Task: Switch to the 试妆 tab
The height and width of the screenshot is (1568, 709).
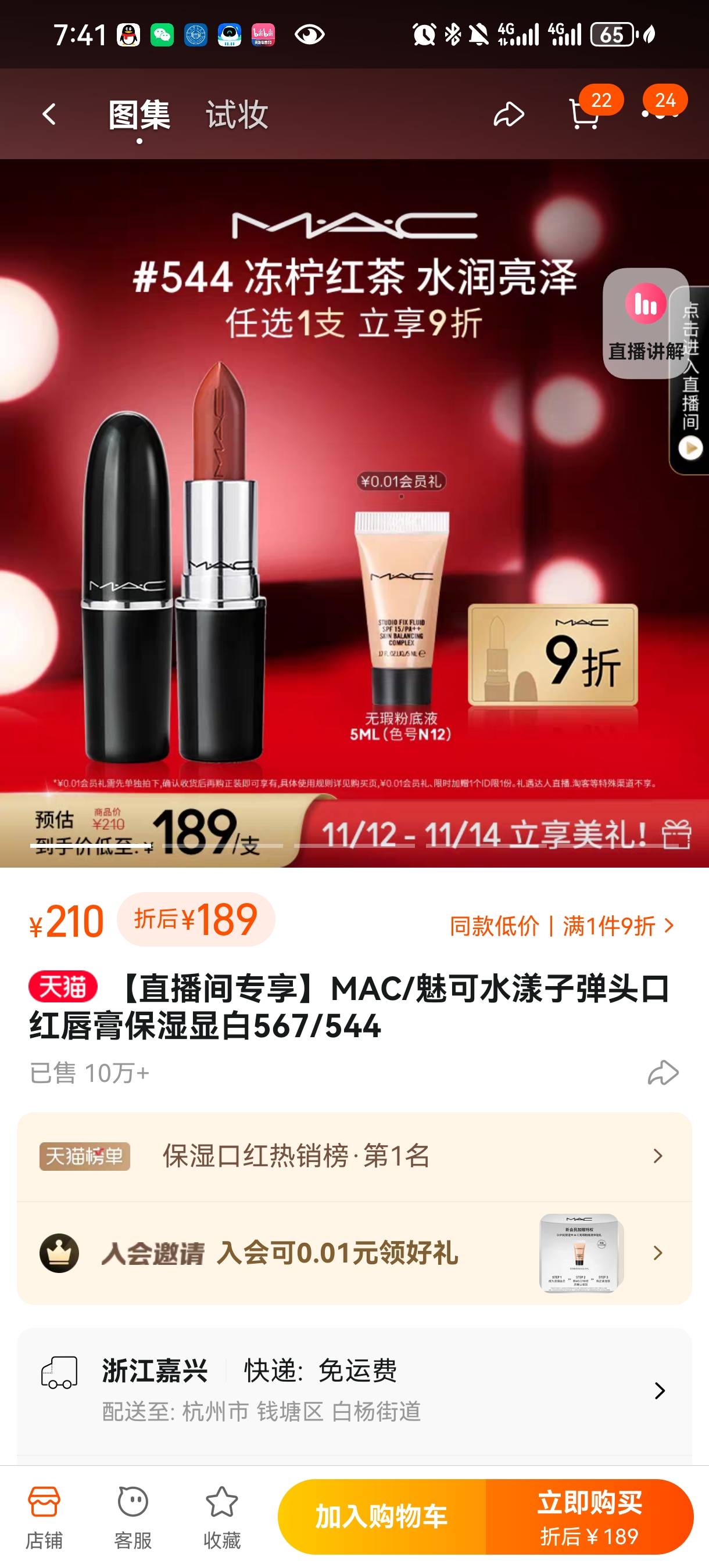Action: click(237, 114)
